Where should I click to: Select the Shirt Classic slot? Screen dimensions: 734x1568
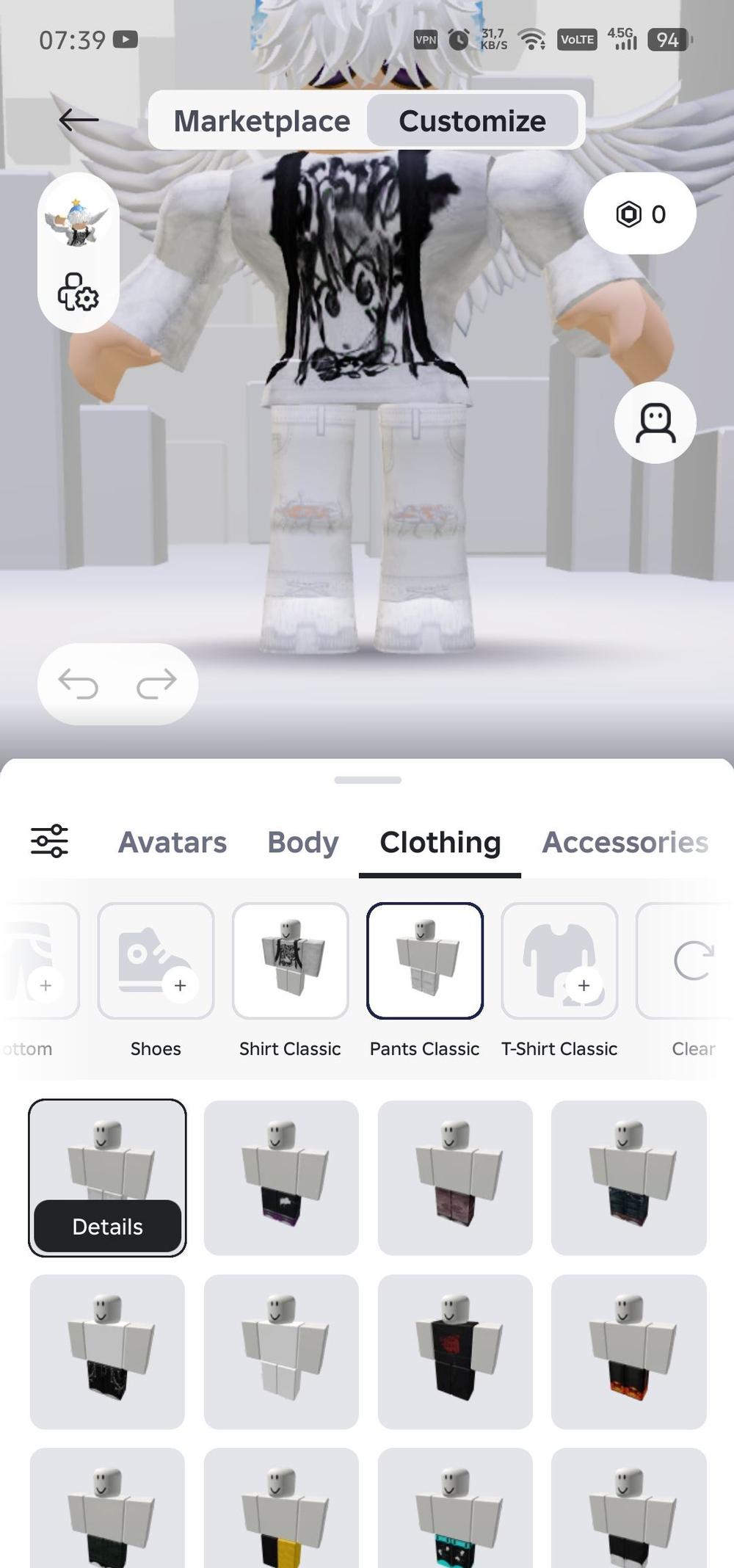(290, 961)
